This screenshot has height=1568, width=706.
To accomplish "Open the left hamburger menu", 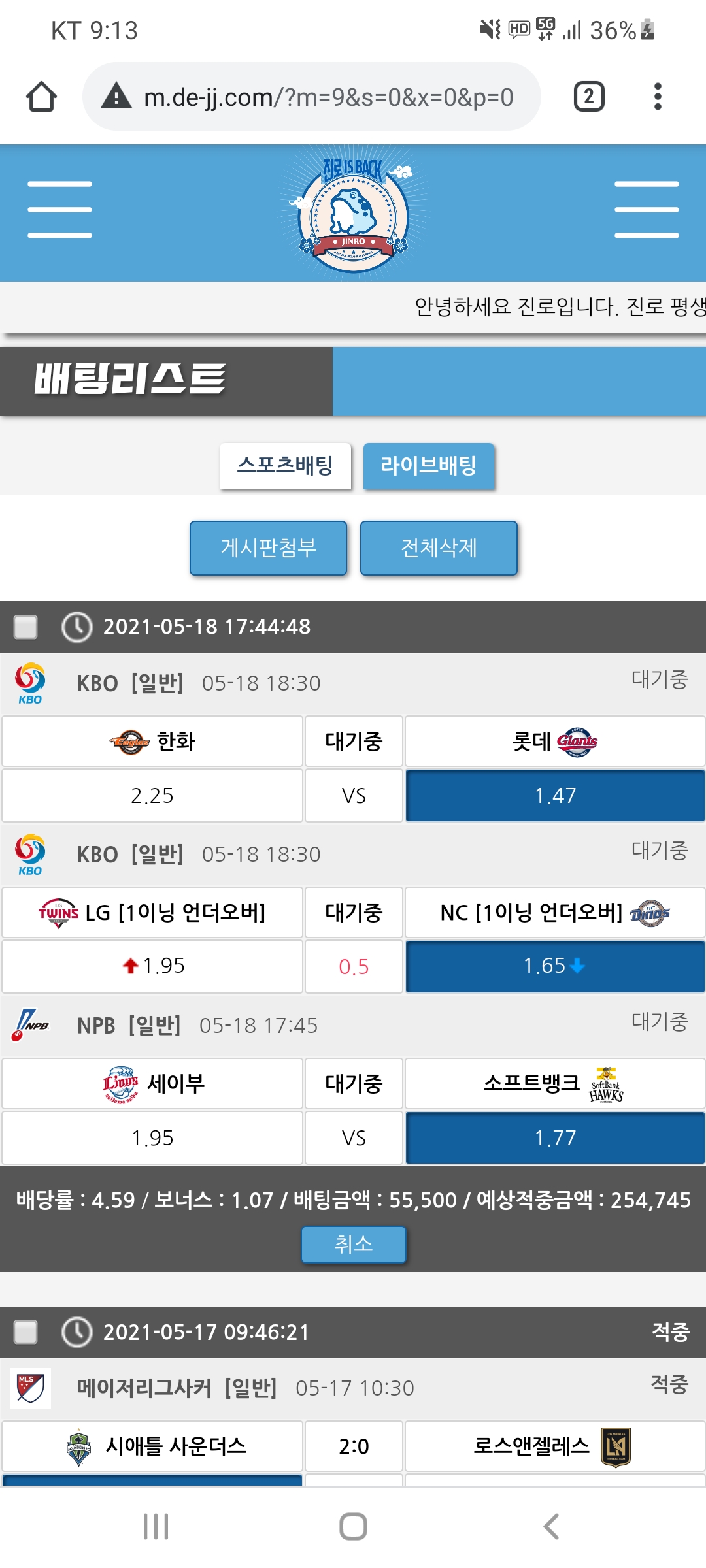I will tap(59, 210).
